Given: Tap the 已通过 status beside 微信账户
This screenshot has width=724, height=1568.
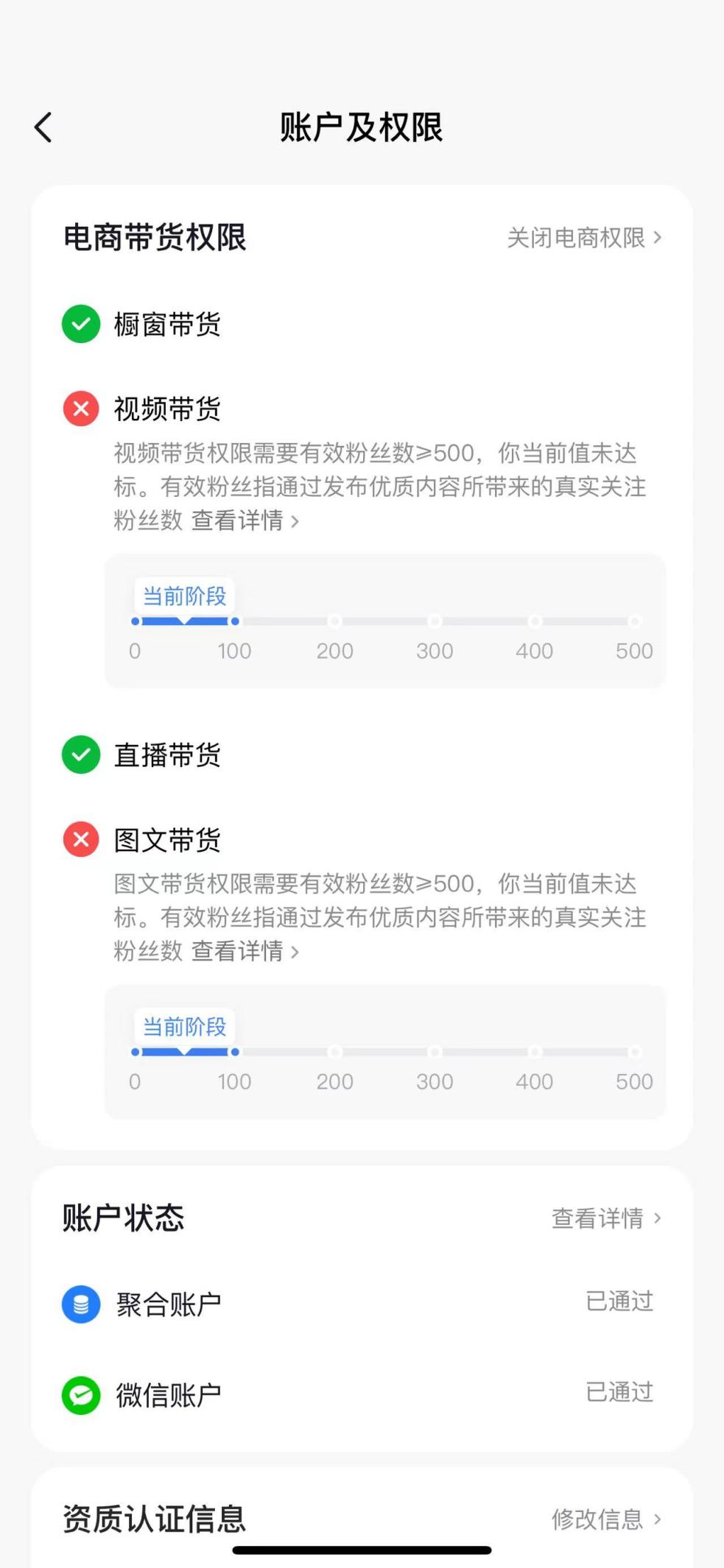Looking at the screenshot, I should [x=619, y=1393].
